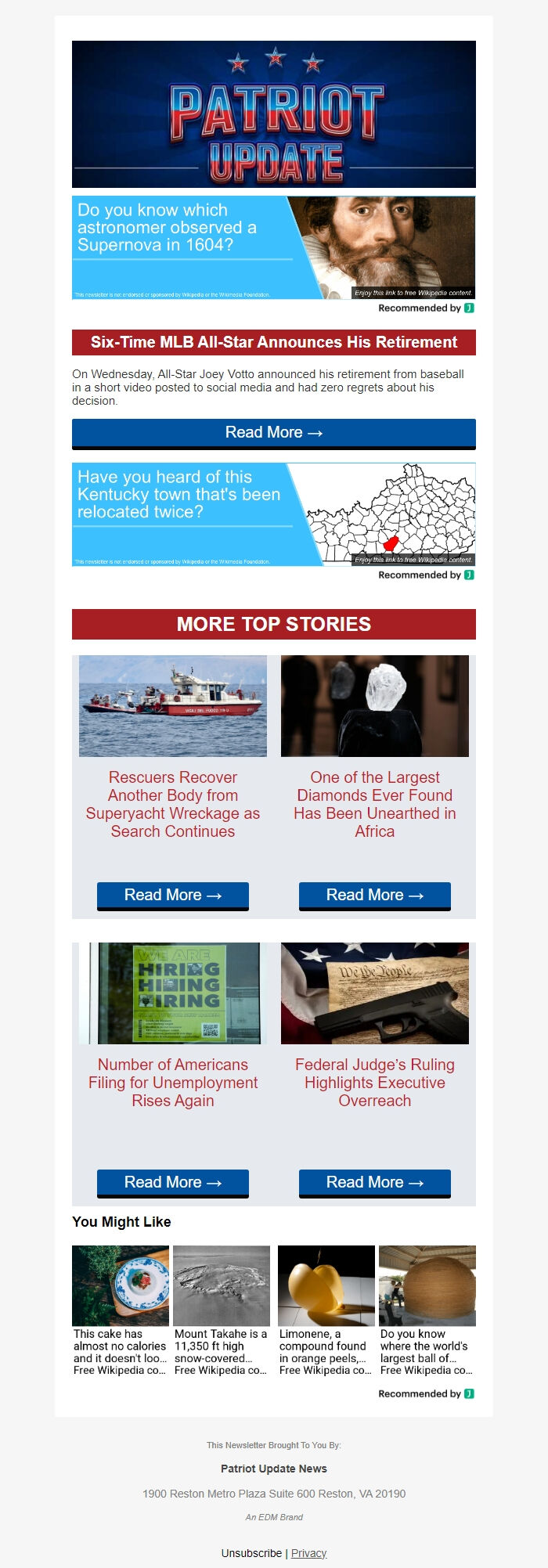Unsubscribe from this newsletter

point(251,1553)
